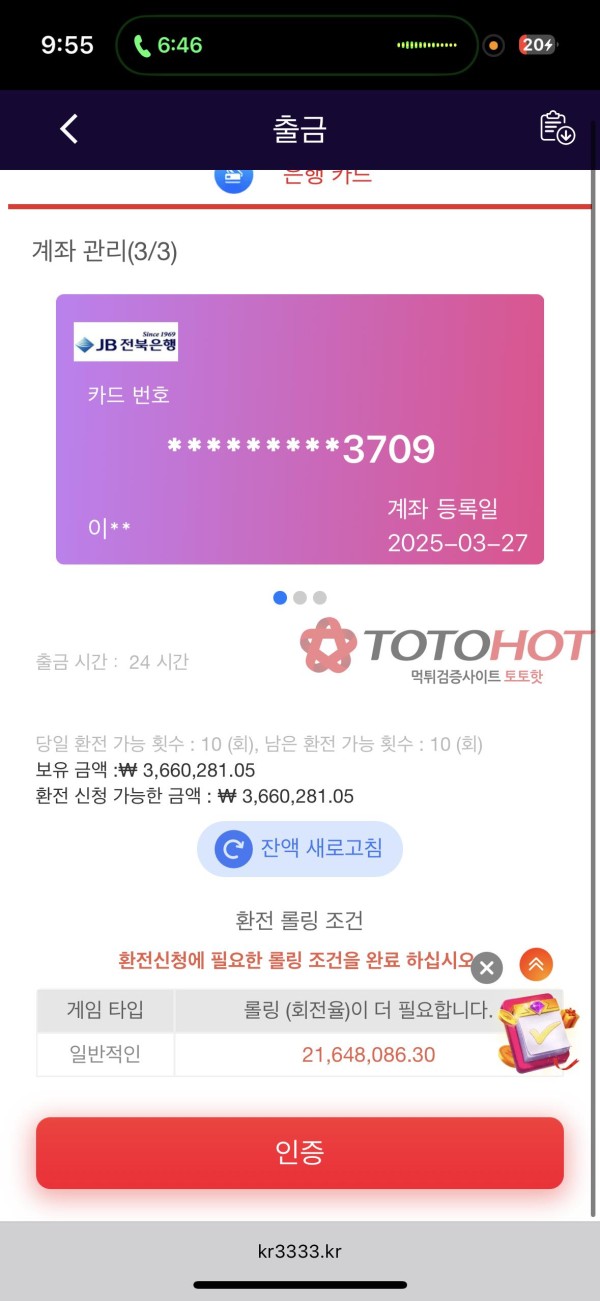Screen dimensions: 600x1301
Task: Dismiss the floating reward icon
Action: (487, 967)
